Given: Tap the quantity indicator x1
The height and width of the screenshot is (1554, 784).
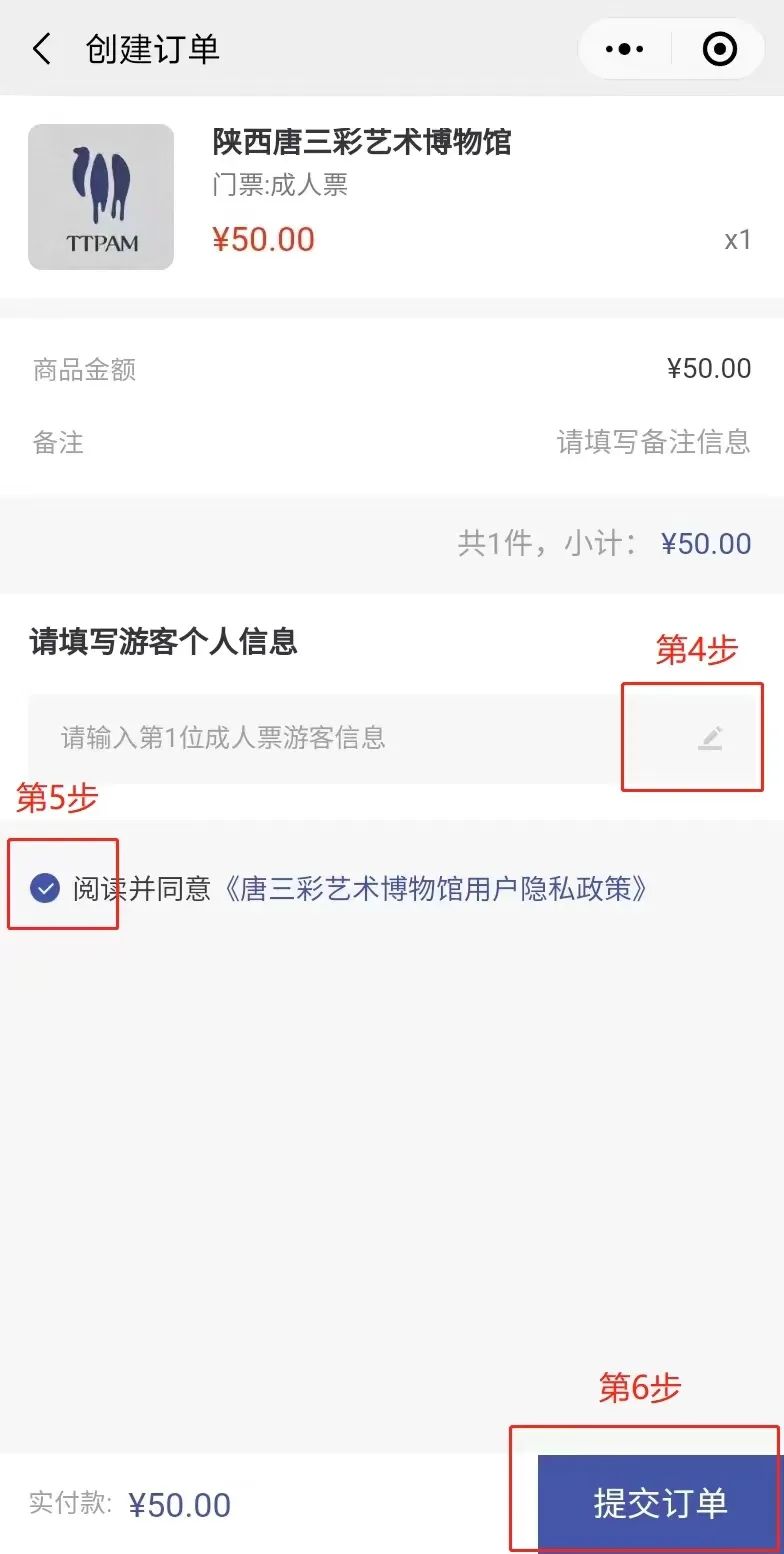Looking at the screenshot, I should pyautogui.click(x=739, y=239).
